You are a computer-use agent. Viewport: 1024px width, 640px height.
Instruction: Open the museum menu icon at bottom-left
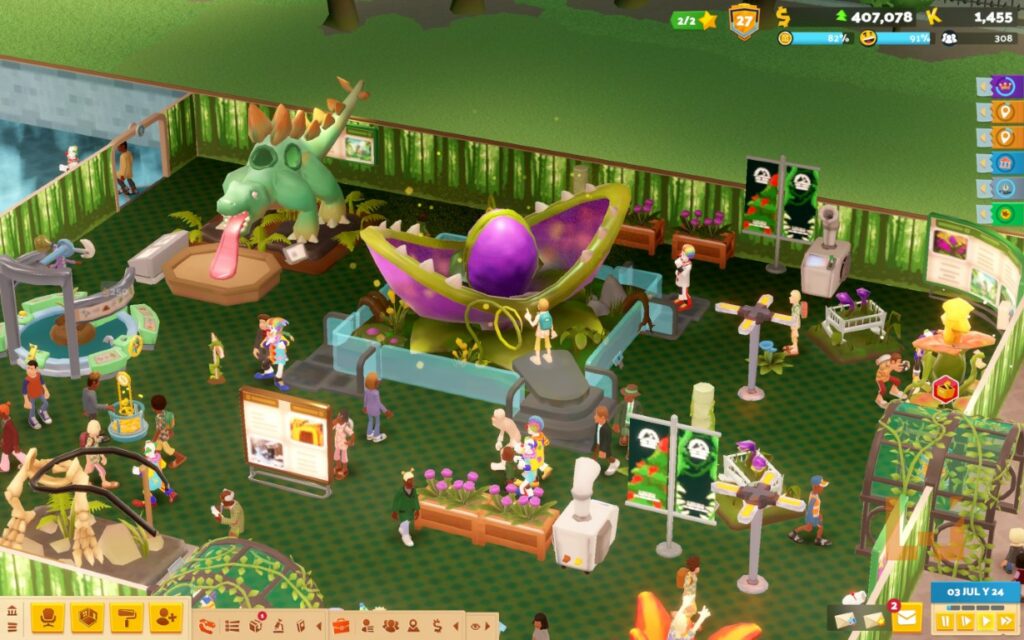click(12, 611)
